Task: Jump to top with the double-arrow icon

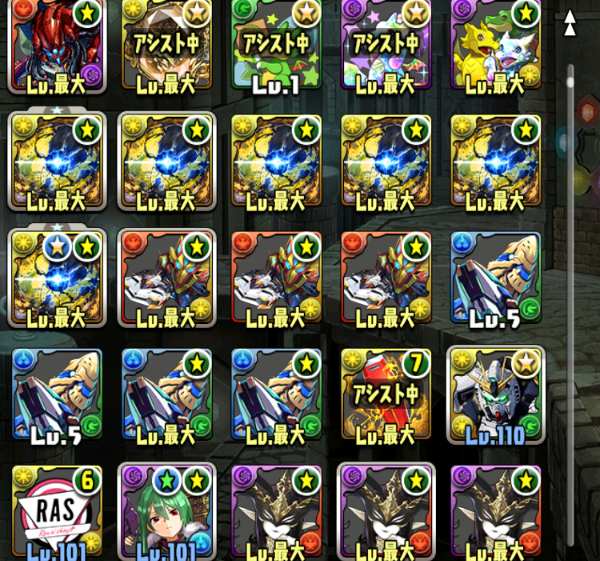Action: [x=571, y=24]
